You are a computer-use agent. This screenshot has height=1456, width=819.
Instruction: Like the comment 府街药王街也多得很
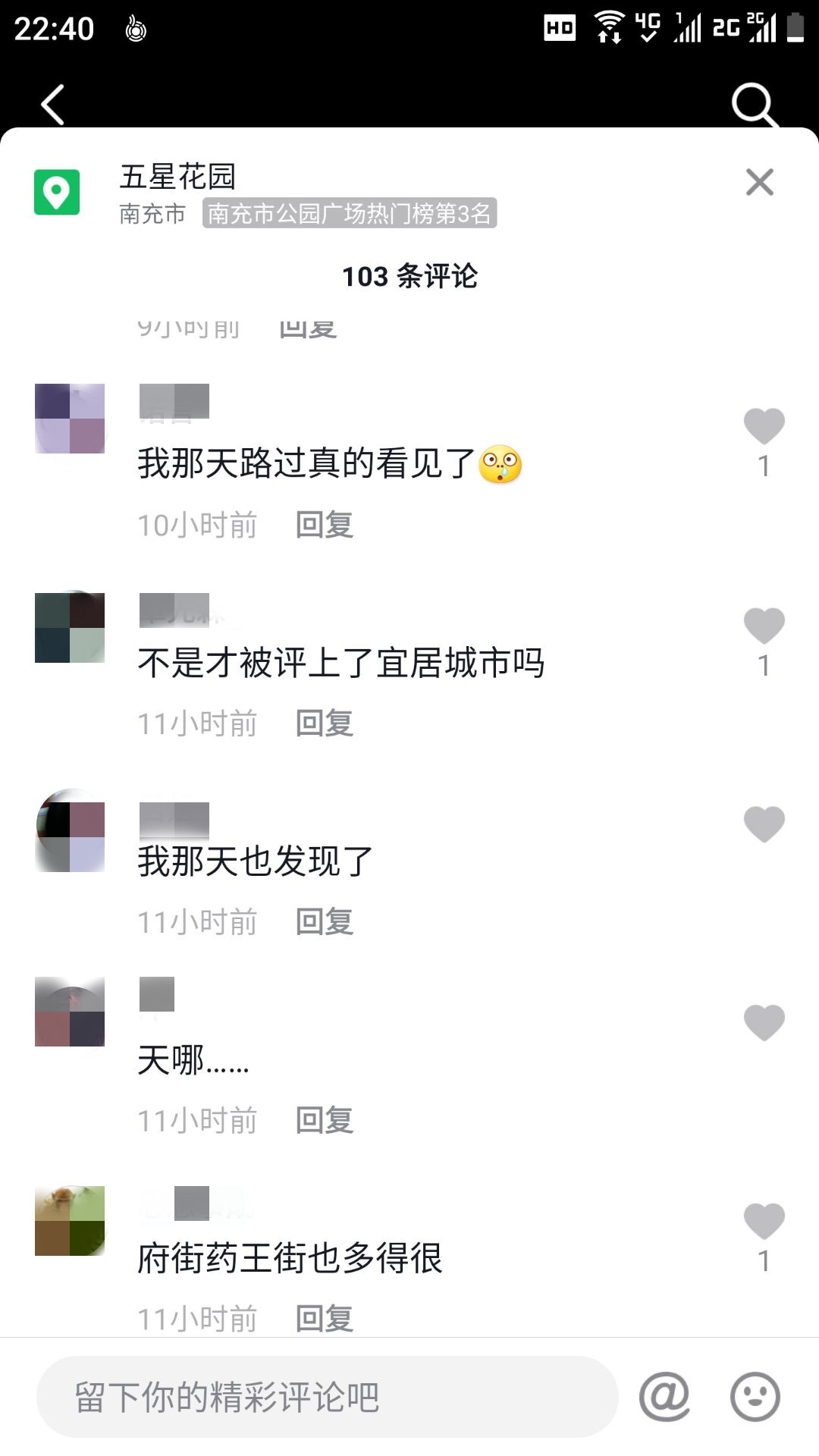pyautogui.click(x=764, y=1221)
